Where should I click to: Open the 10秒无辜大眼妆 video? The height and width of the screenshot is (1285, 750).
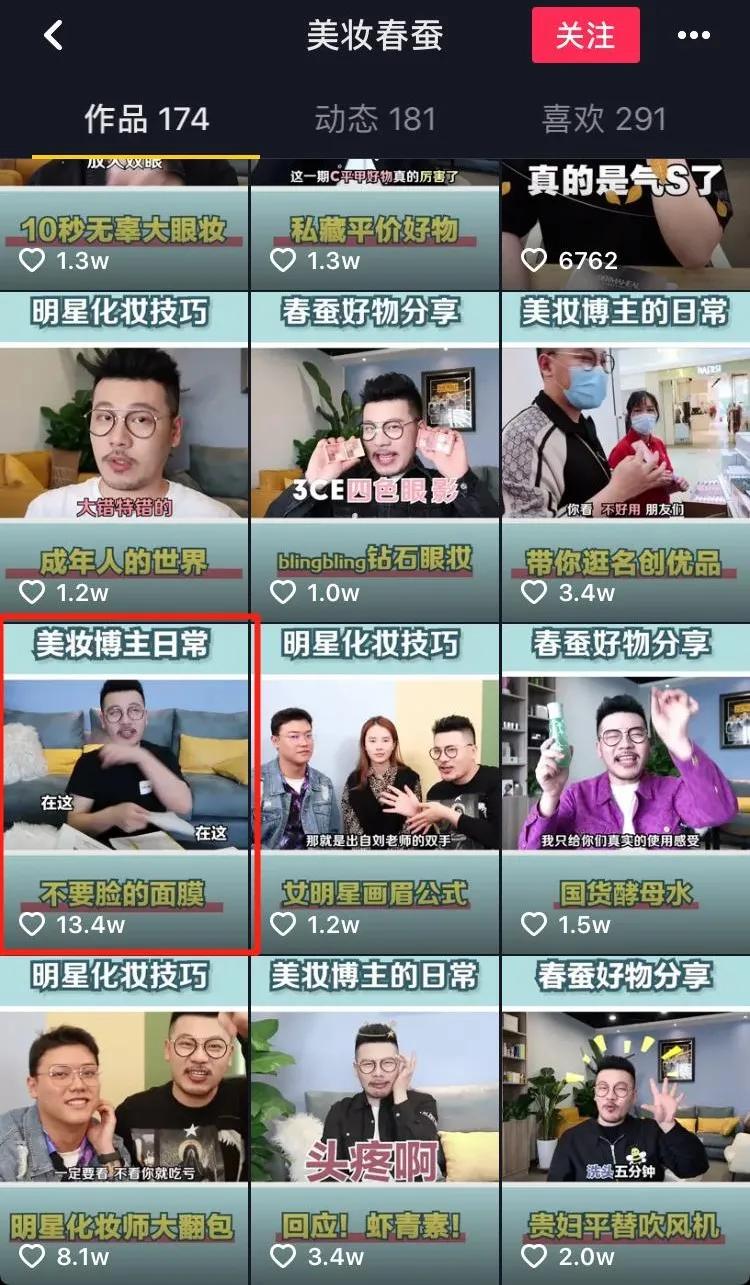point(124,225)
